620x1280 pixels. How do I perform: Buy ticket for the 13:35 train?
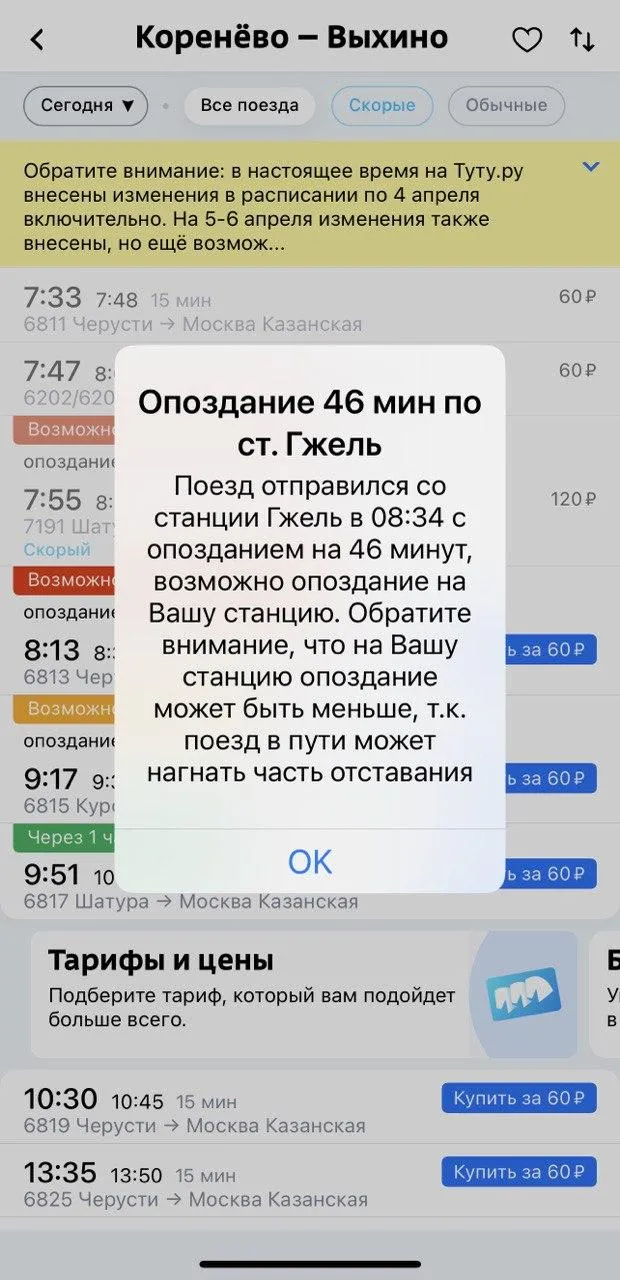pos(519,1172)
